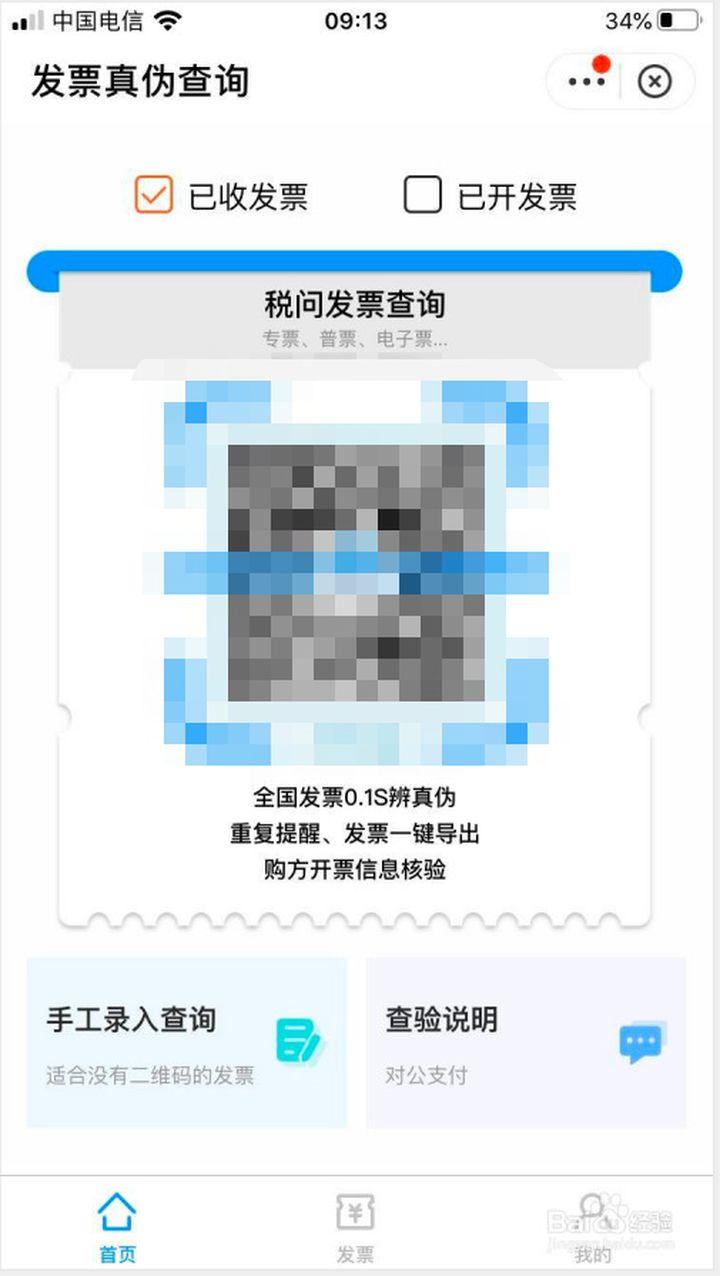Screen dimensions: 720x1276
Task: Open 手工录入查询 manual entry card
Action: tap(187, 1043)
